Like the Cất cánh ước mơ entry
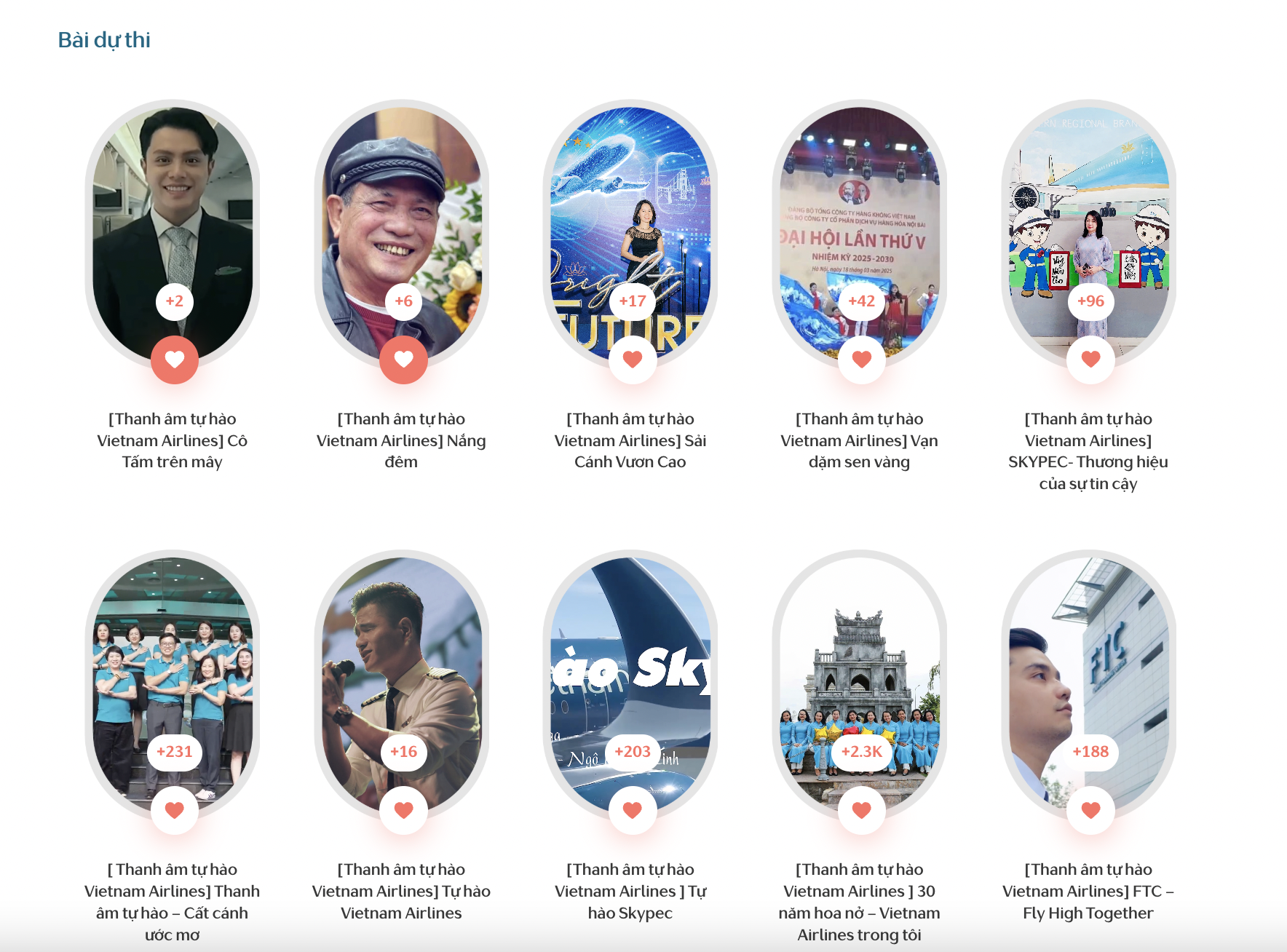The image size is (1287, 952). coord(174,810)
